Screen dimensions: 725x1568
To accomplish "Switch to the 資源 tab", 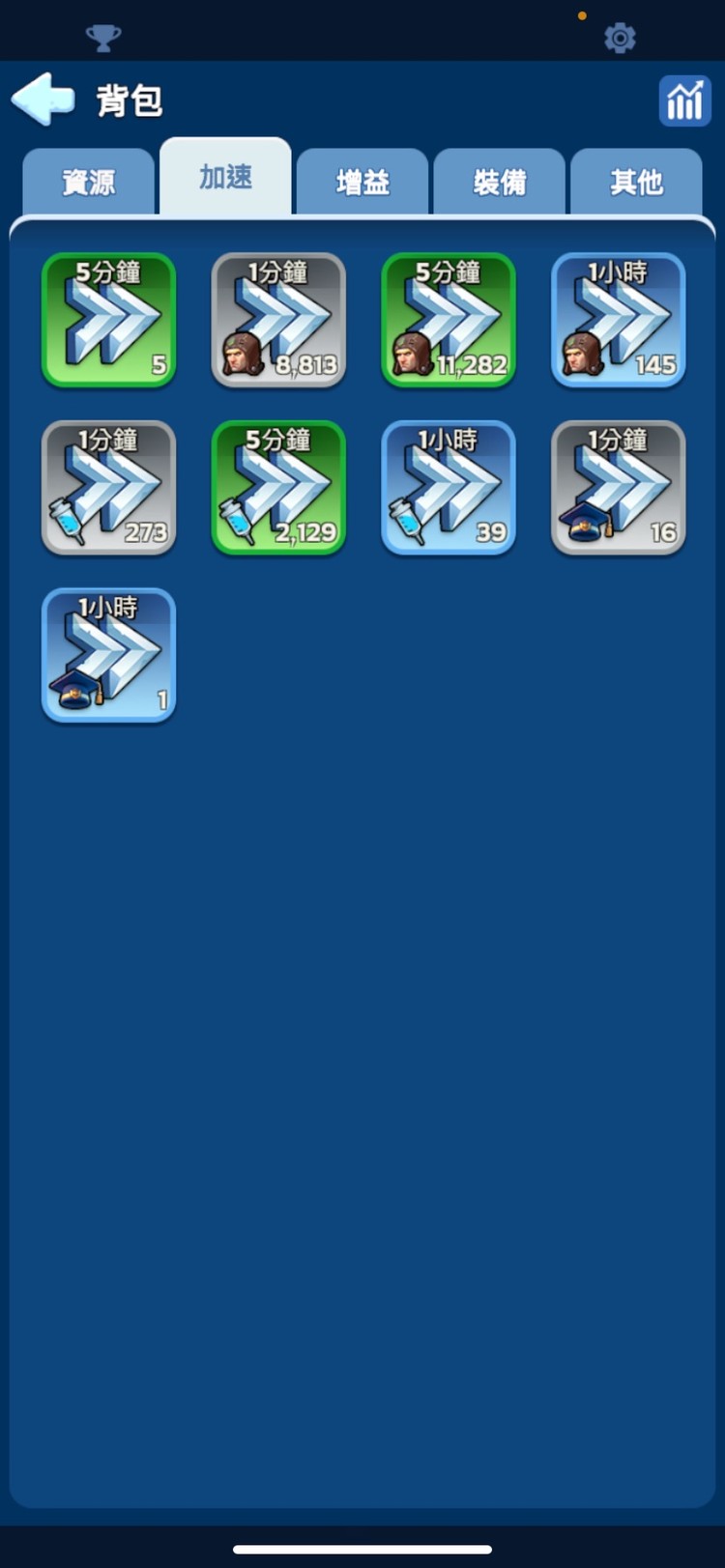I will (x=89, y=182).
